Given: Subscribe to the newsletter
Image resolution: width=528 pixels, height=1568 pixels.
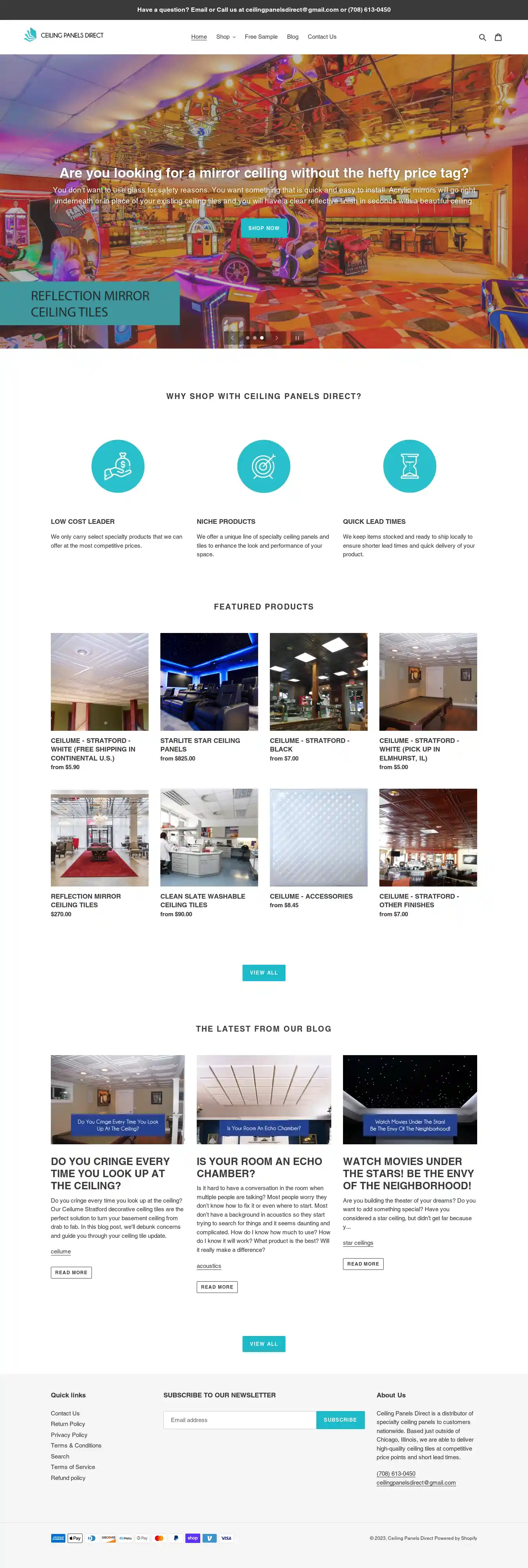Looking at the screenshot, I should click(x=340, y=1419).
